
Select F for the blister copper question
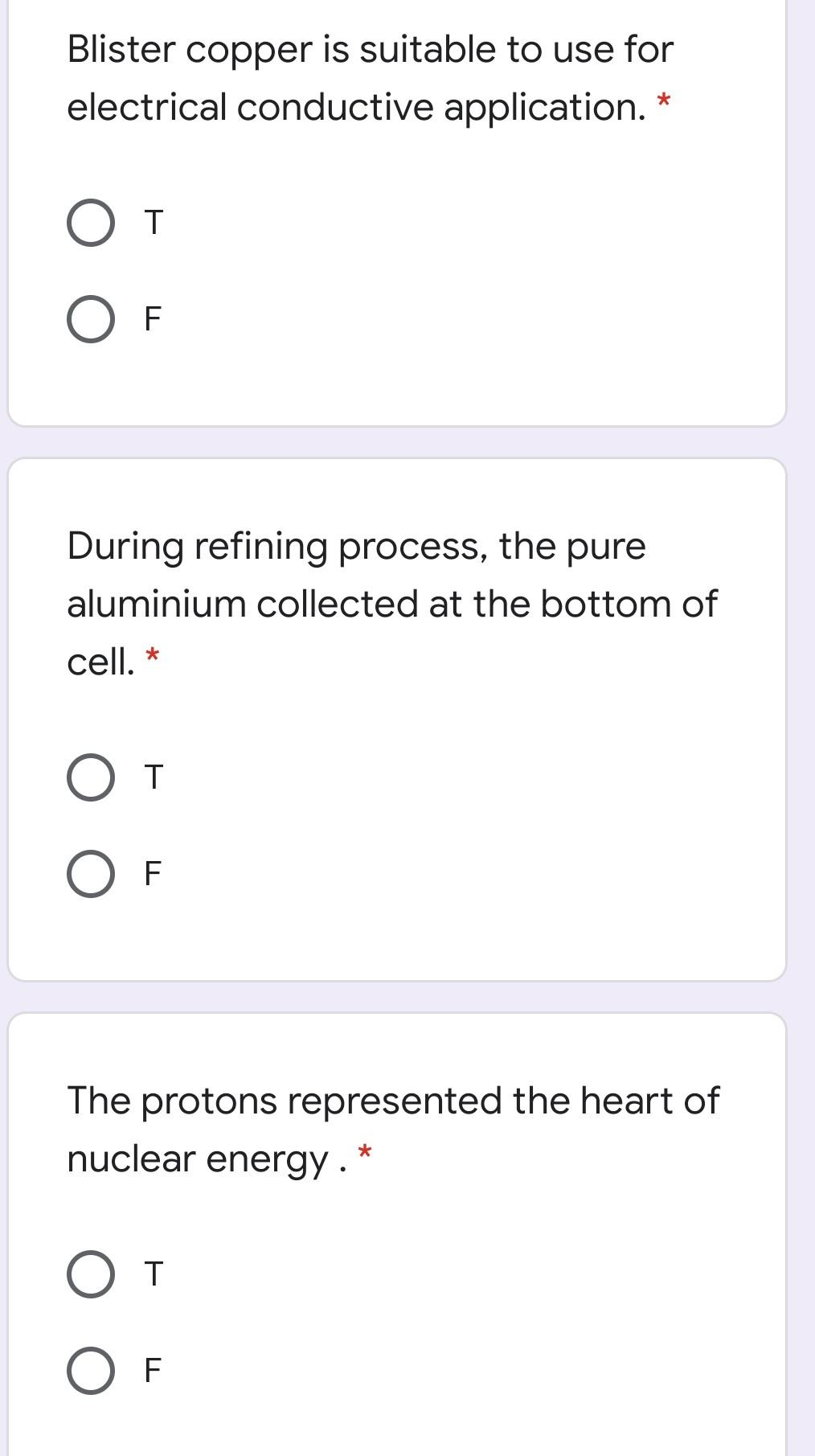point(90,319)
